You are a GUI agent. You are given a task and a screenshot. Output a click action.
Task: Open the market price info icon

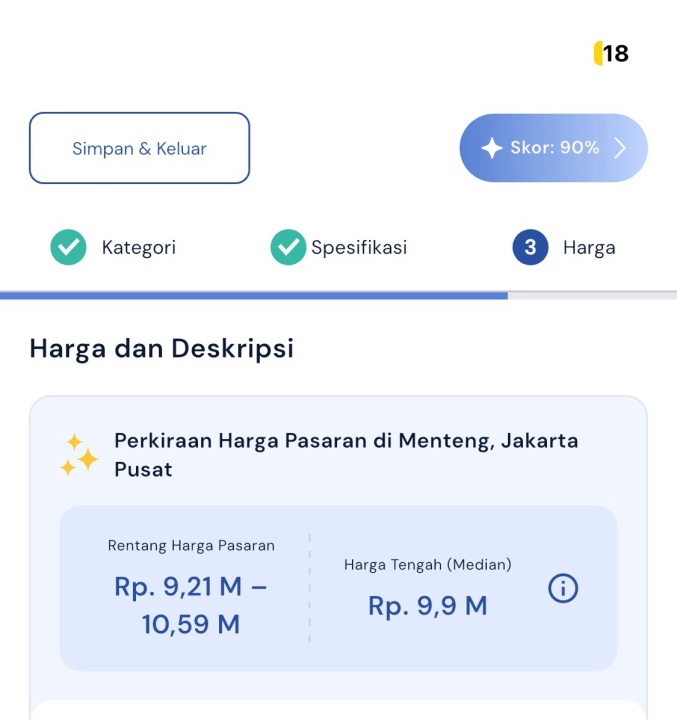tap(563, 589)
